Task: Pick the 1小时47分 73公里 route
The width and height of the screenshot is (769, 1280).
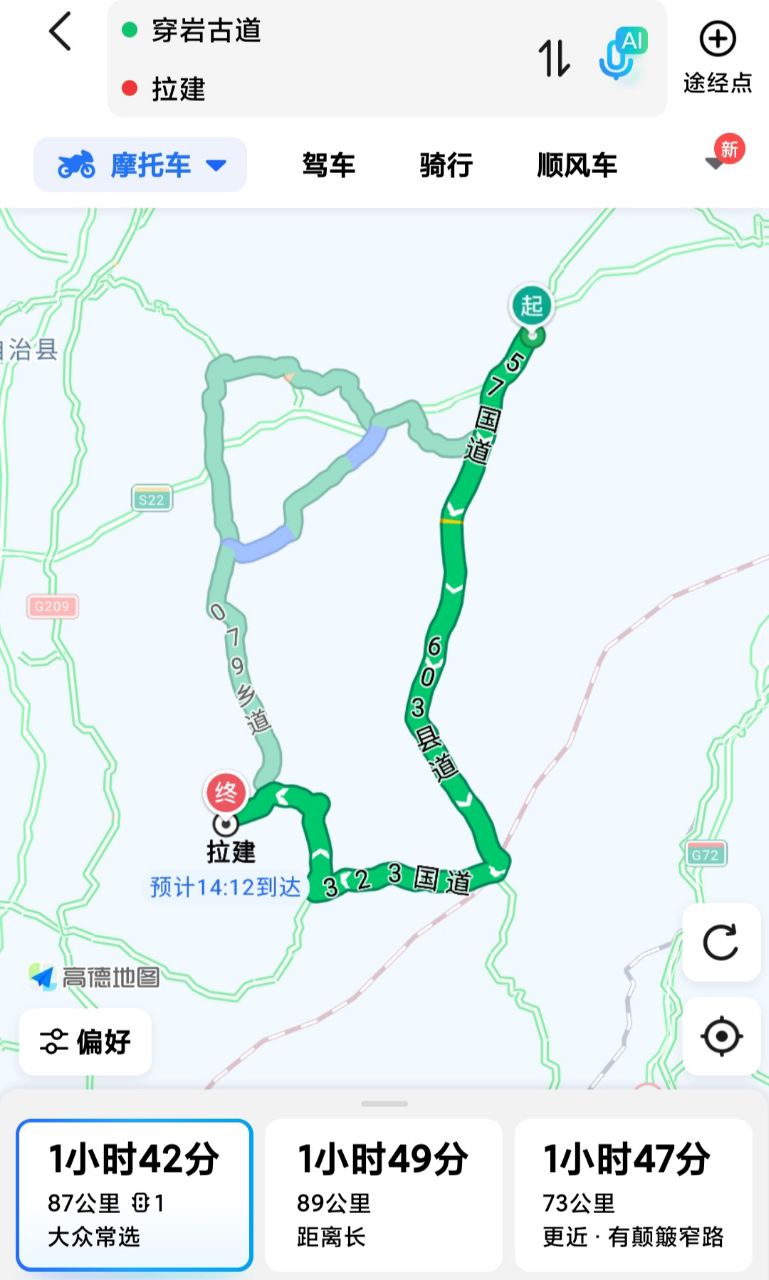Action: tap(633, 1195)
